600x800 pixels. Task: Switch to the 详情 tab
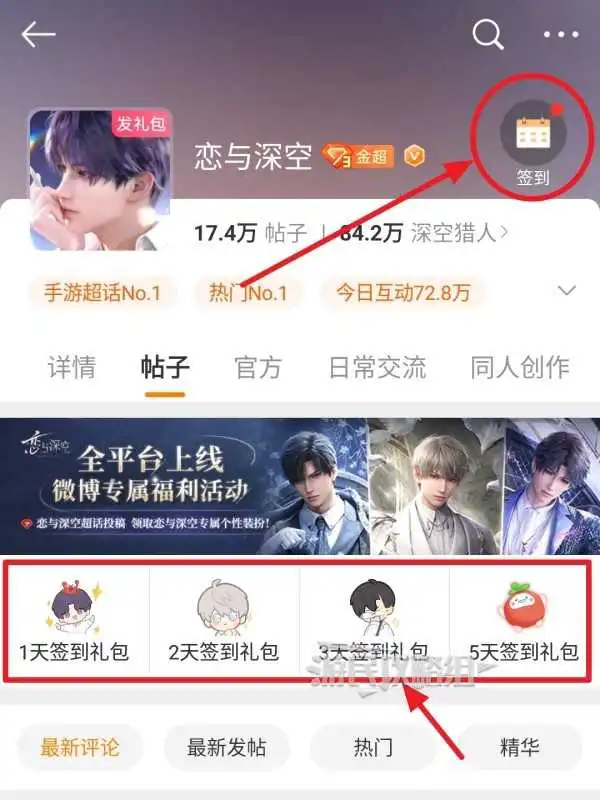[x=72, y=367]
